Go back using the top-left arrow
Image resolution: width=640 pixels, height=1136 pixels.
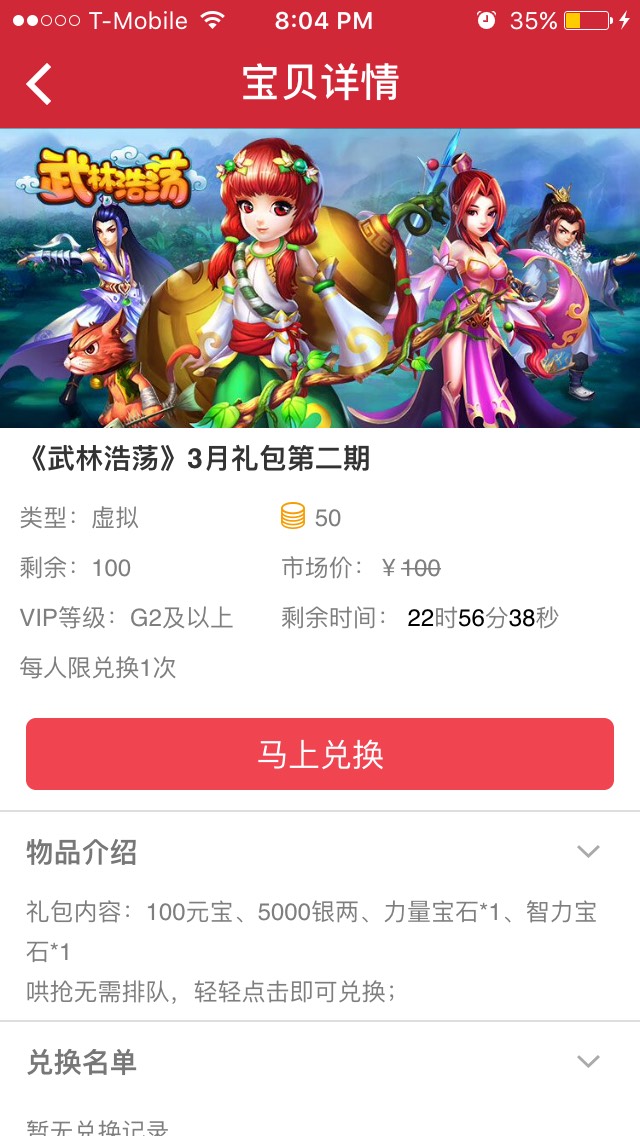pyautogui.click(x=39, y=84)
